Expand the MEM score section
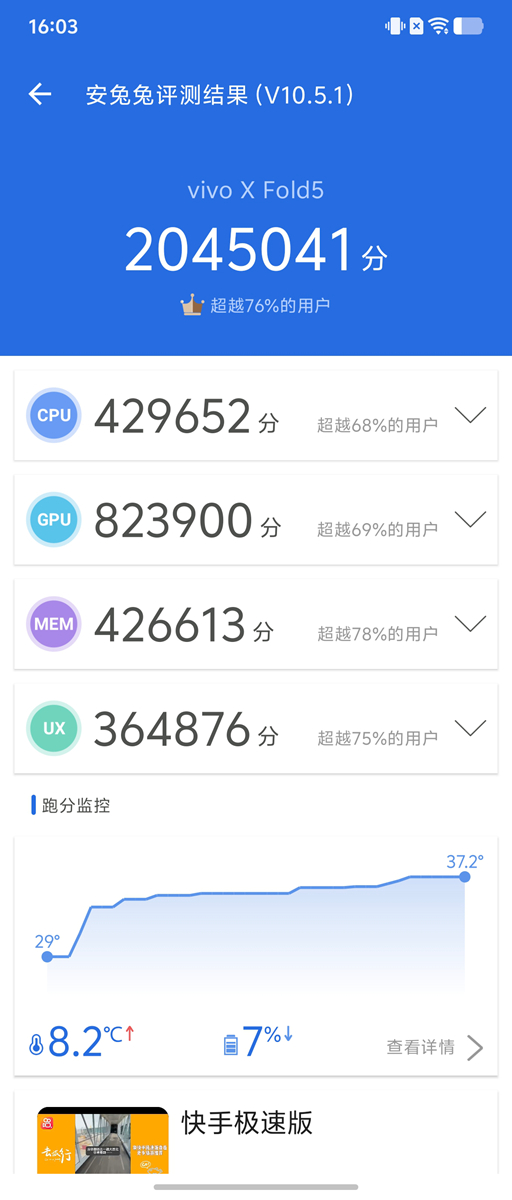Image resolution: width=512 pixels, height=1200 pixels. [470, 623]
